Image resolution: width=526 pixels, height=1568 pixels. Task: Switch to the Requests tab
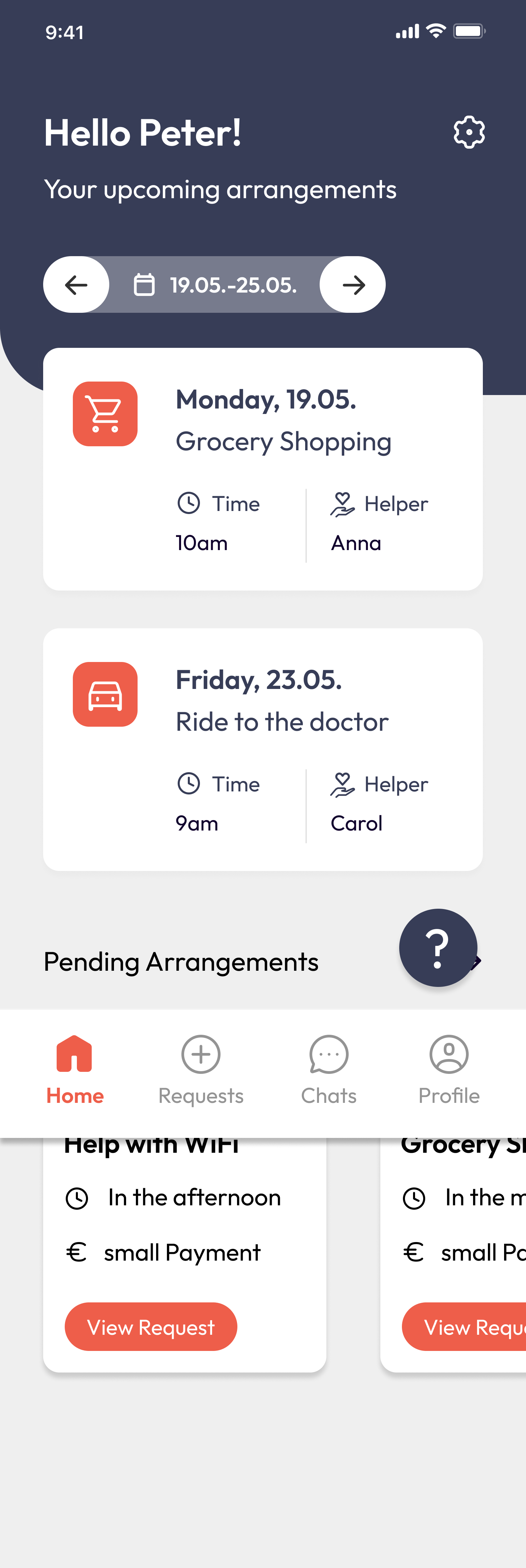coord(201,1070)
